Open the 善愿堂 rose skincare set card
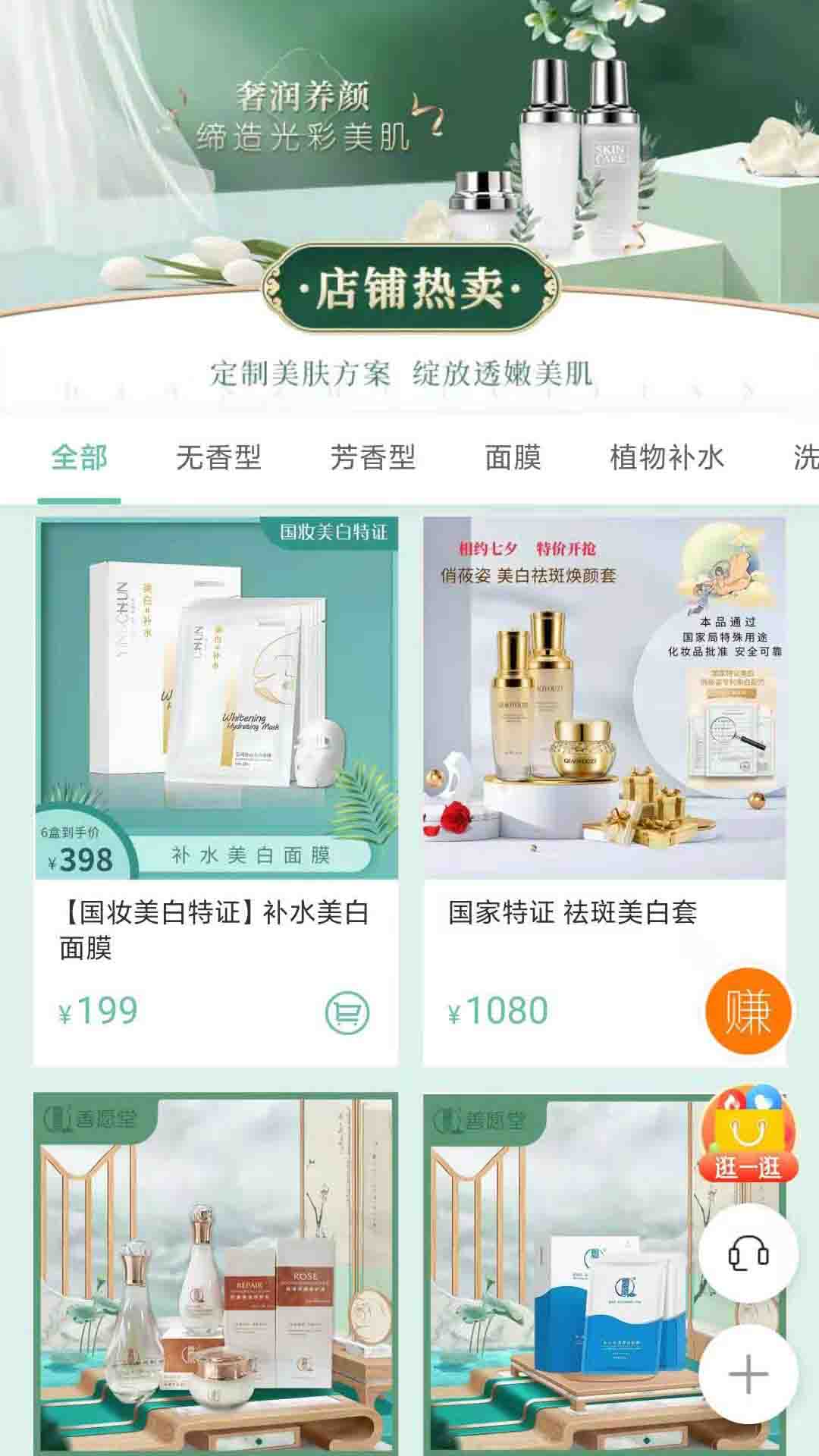Viewport: 819px width, 1456px height. point(216,1274)
